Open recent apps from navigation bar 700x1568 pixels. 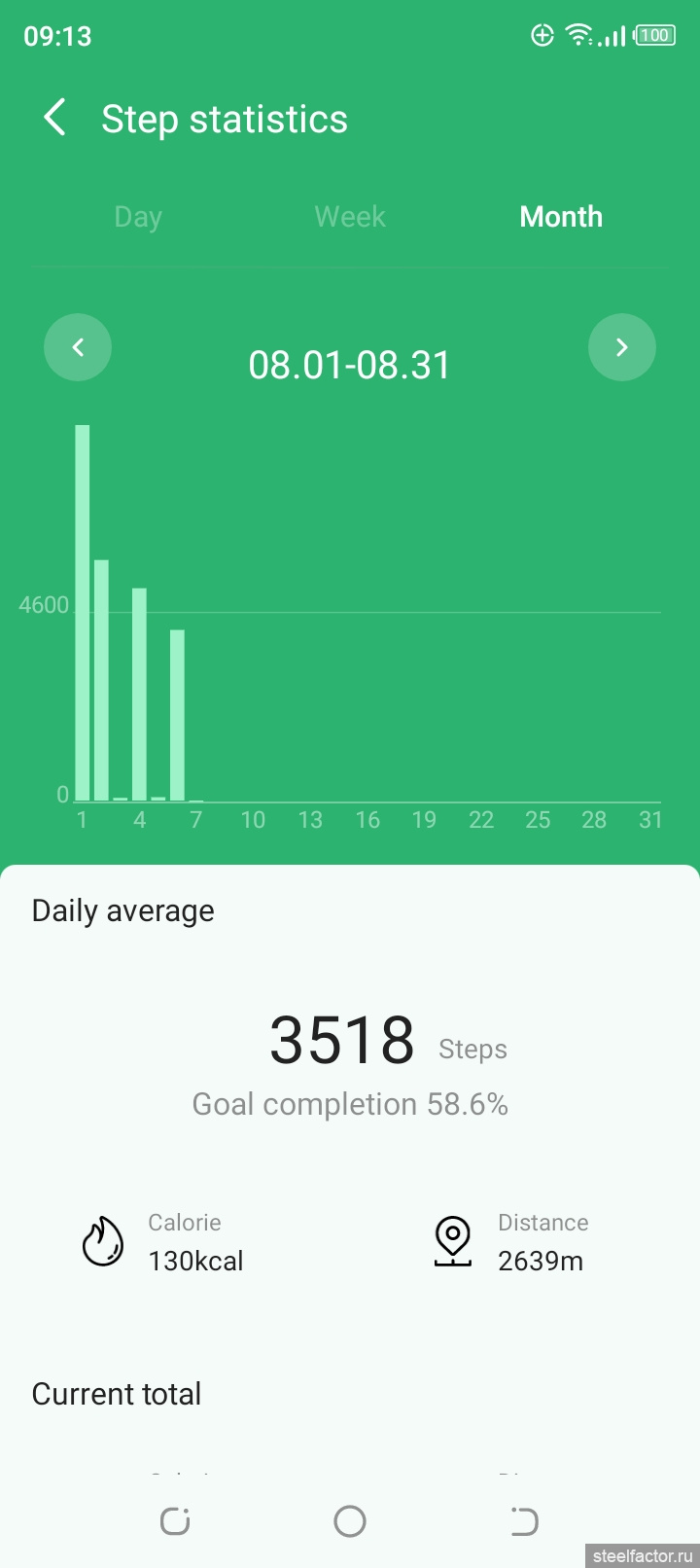point(175,1521)
